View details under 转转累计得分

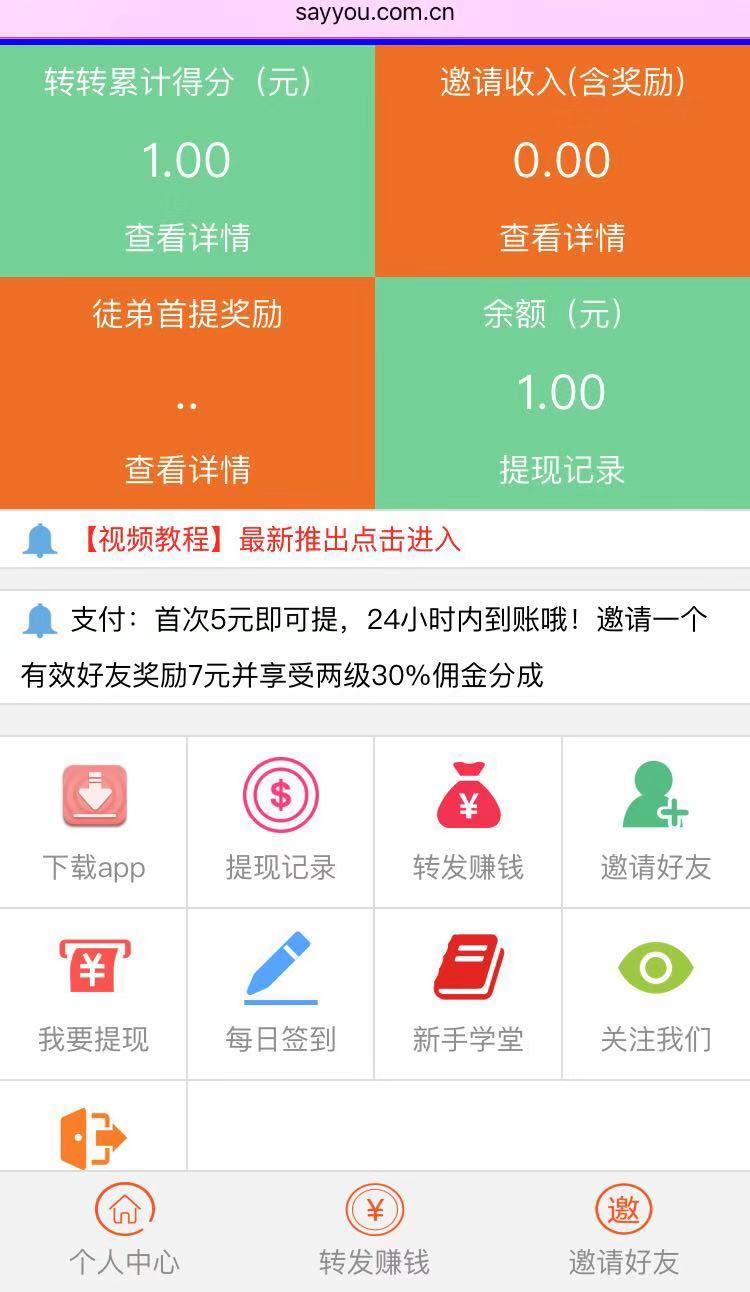187,238
